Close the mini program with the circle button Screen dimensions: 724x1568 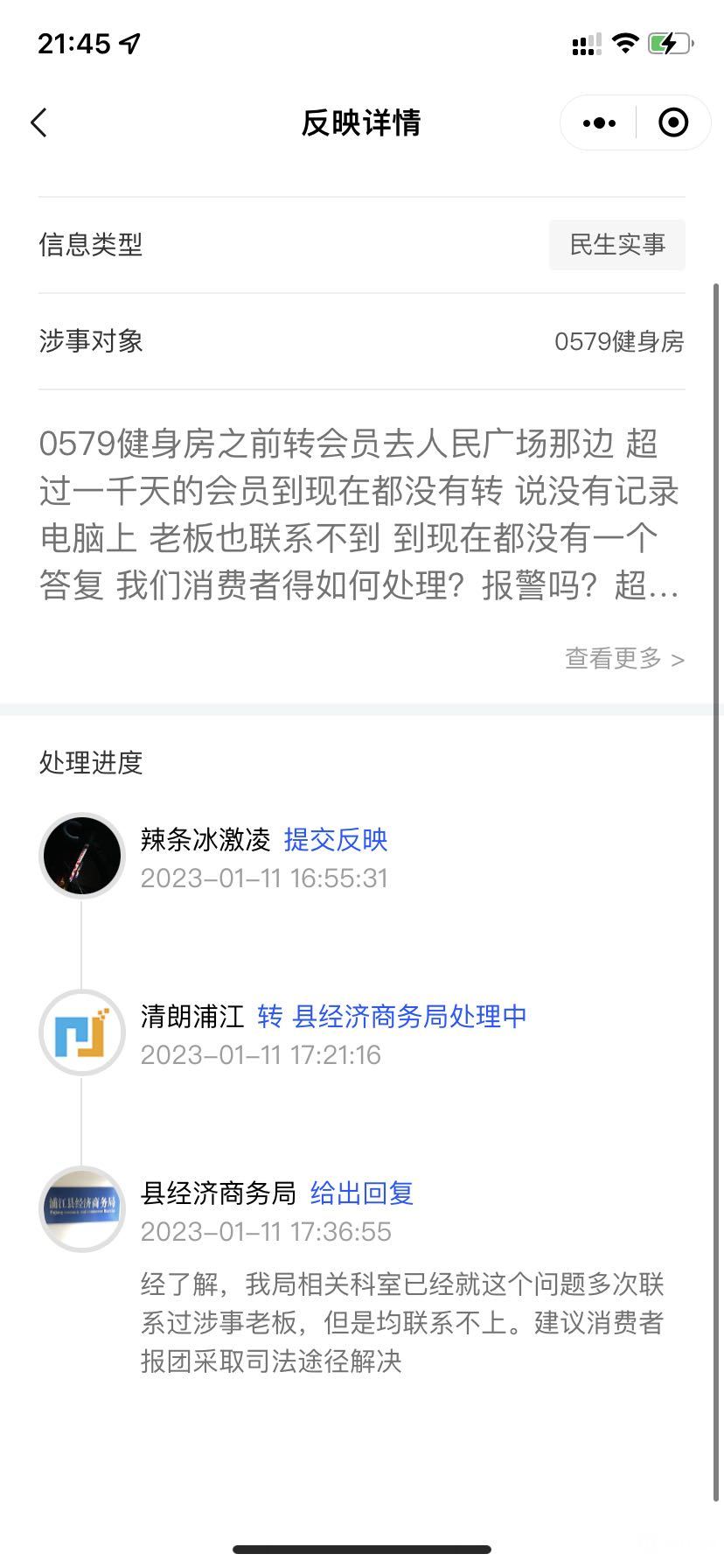pos(672,123)
